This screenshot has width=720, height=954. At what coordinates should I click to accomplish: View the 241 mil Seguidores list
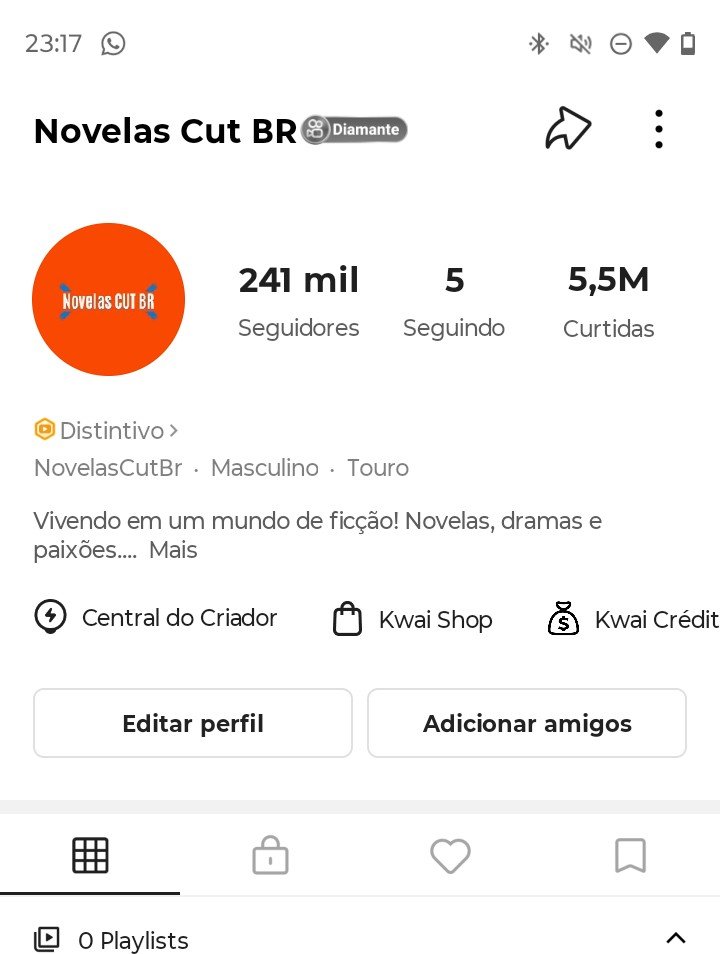click(x=298, y=299)
